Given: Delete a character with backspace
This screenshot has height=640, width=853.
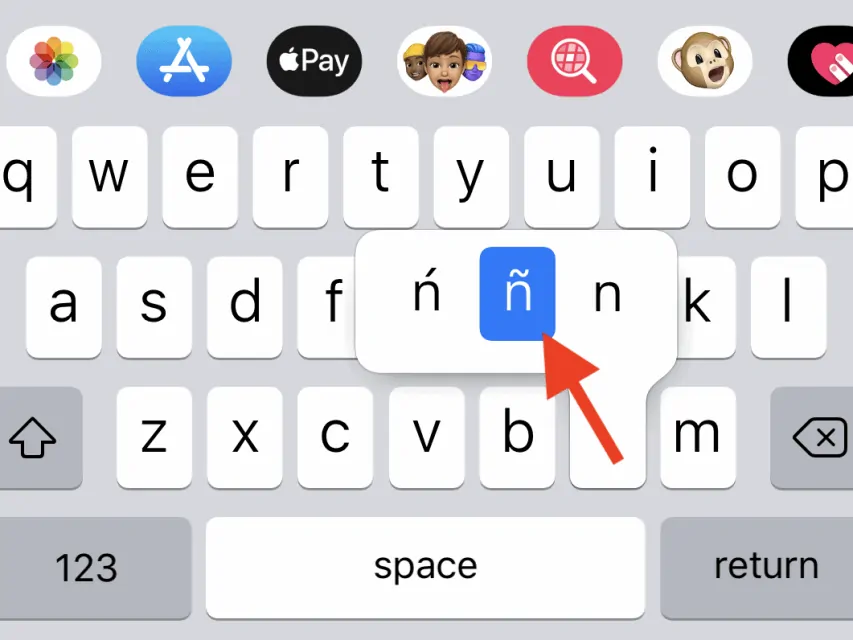Looking at the screenshot, I should pos(818,437).
